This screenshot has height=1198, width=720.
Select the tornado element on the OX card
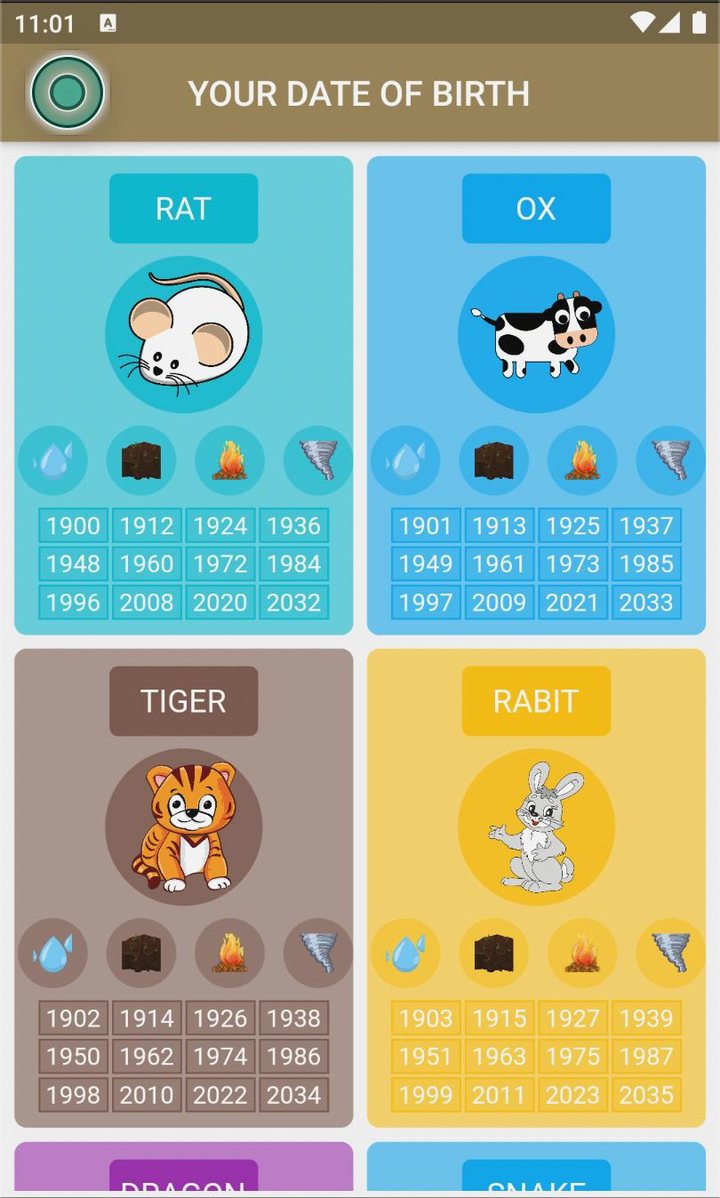tap(669, 459)
